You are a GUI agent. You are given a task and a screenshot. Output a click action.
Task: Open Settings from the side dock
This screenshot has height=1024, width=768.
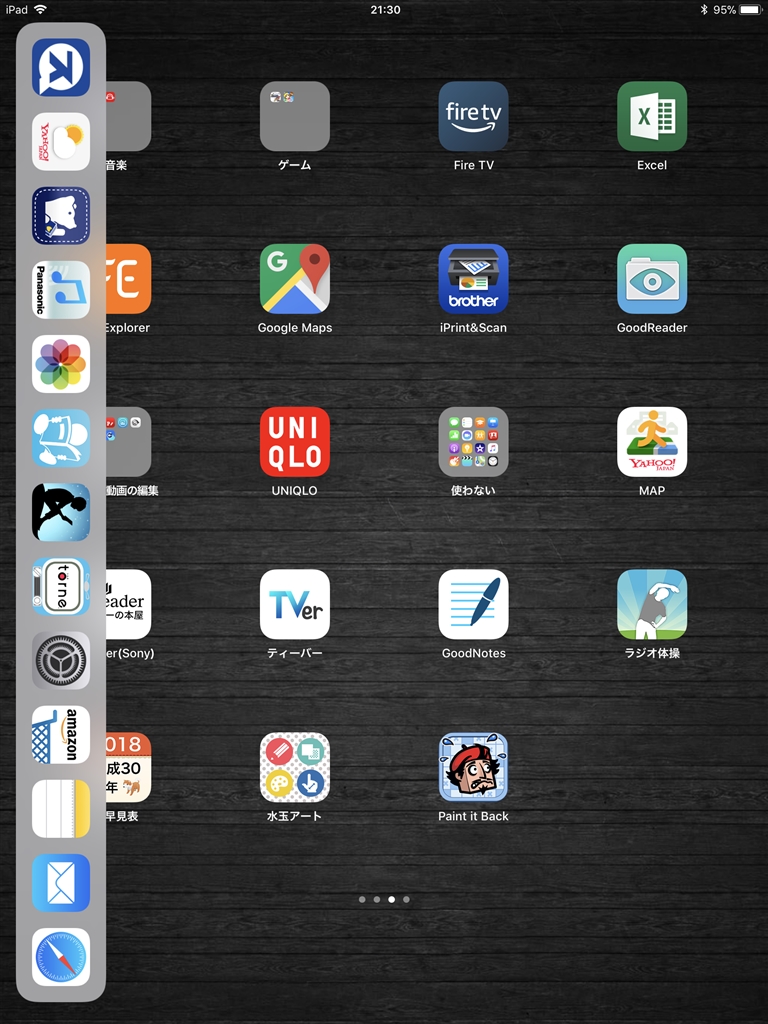pos(61,660)
